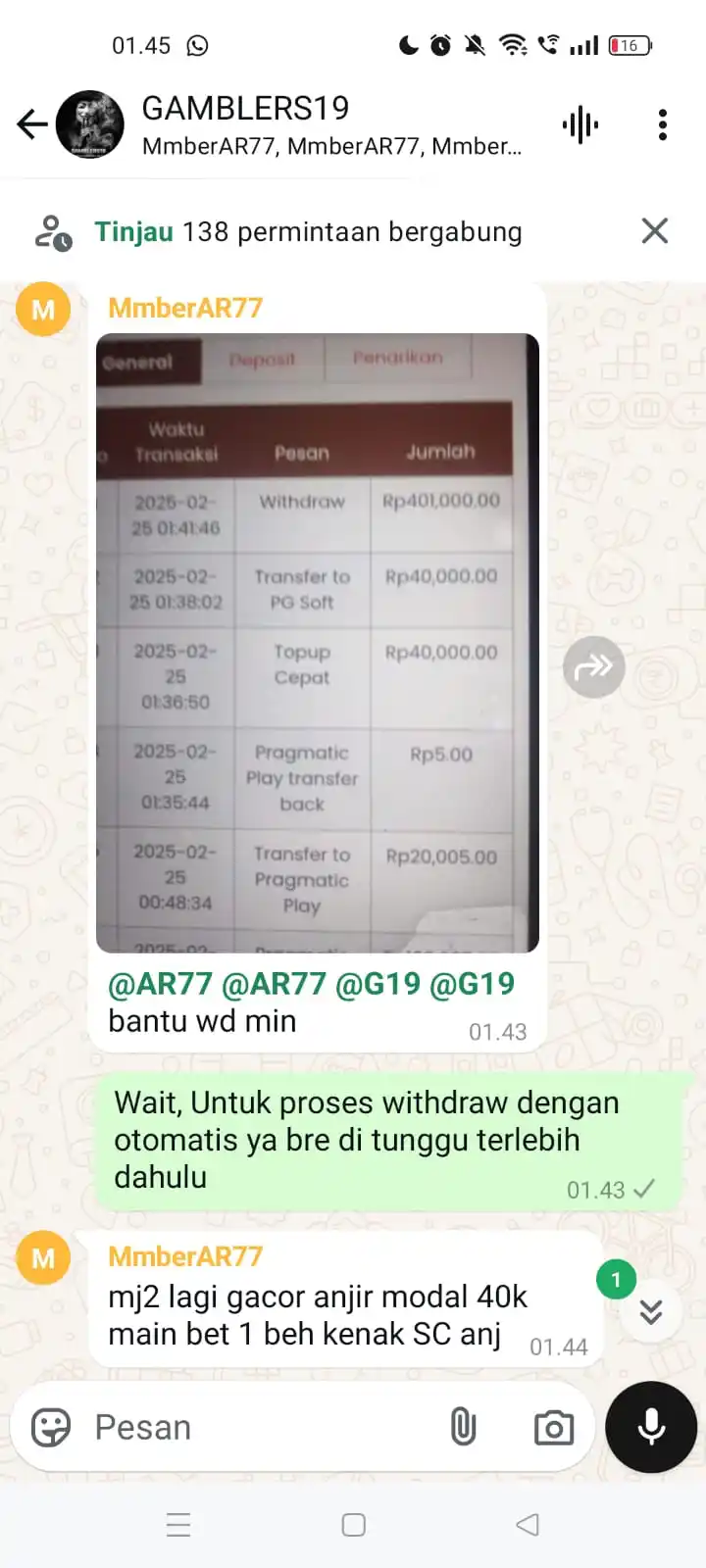This screenshot has width=706, height=1568.
Task: Jump to the latest unread message
Action: coord(650,1311)
